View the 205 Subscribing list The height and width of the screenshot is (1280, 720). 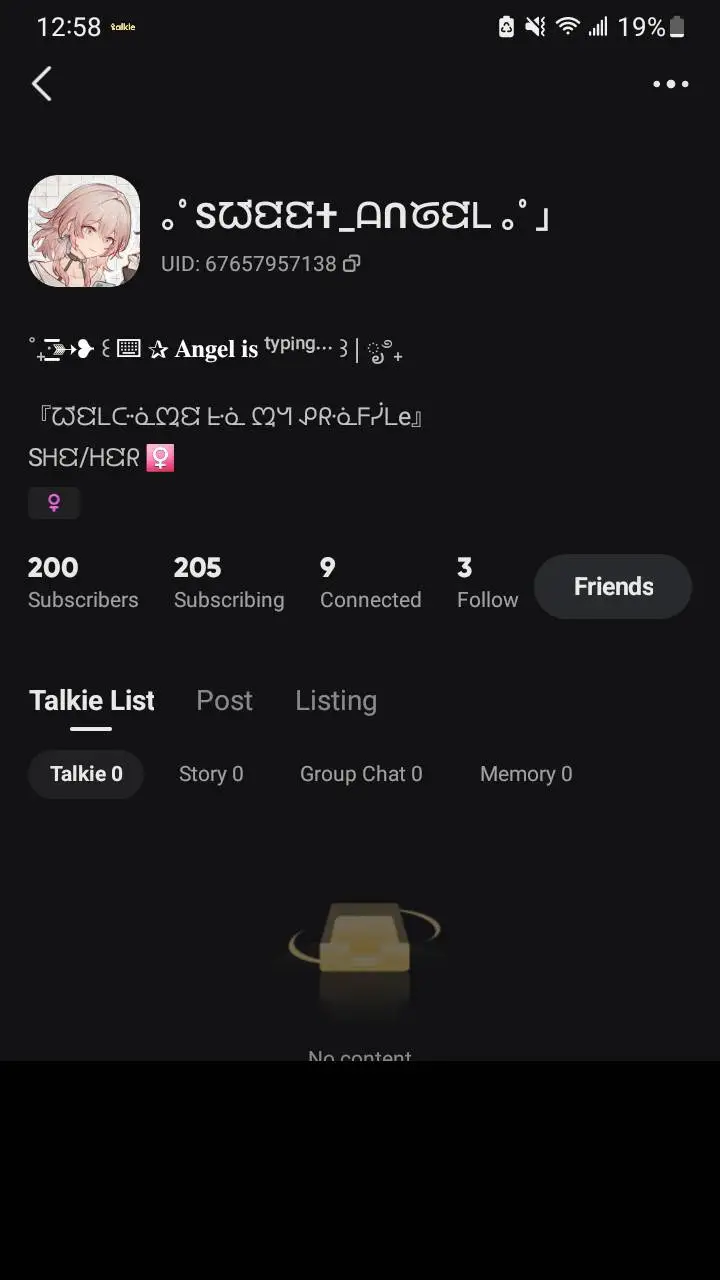[229, 583]
